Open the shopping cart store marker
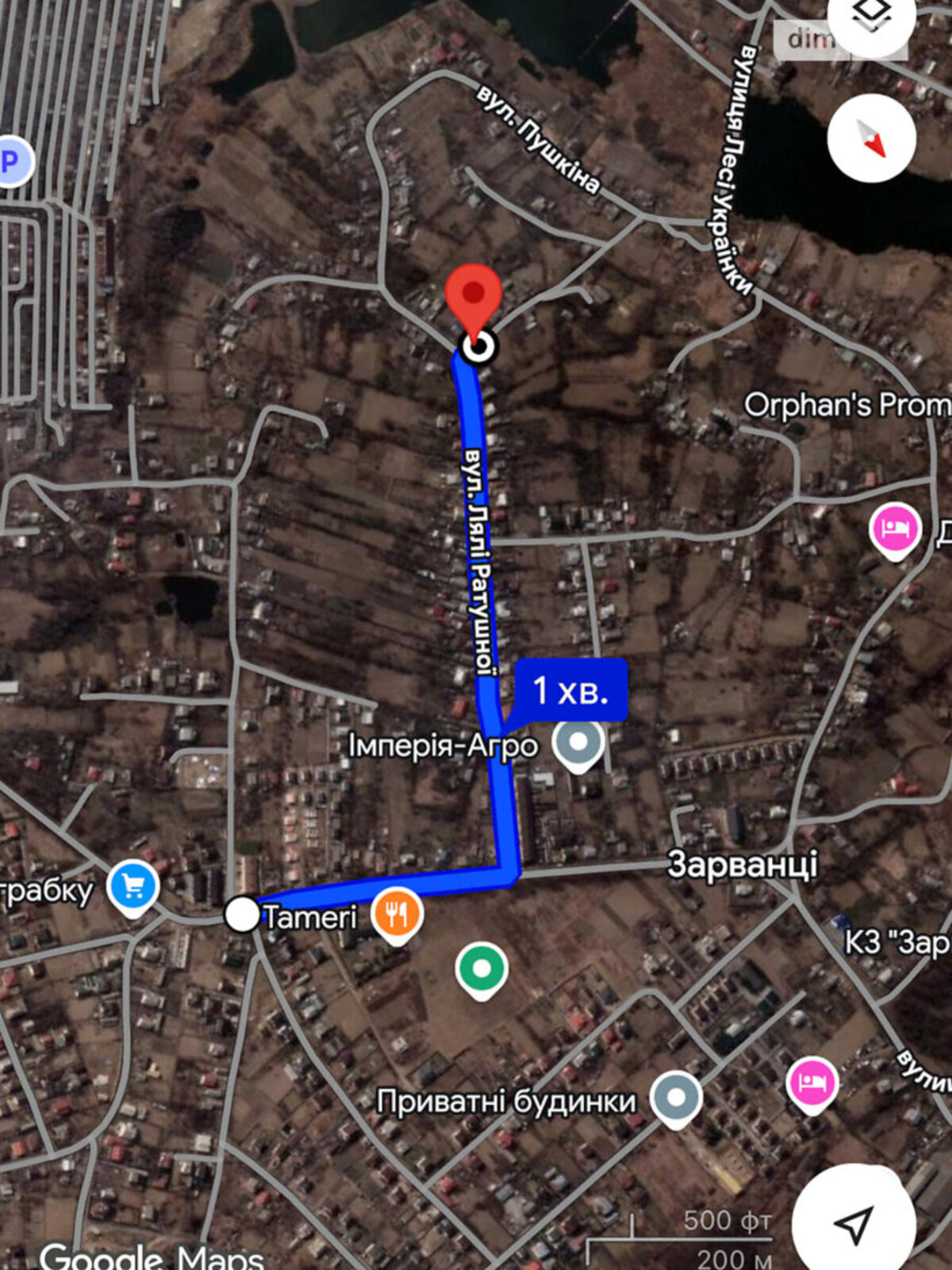Screen dimensions: 952x1270 point(133,887)
